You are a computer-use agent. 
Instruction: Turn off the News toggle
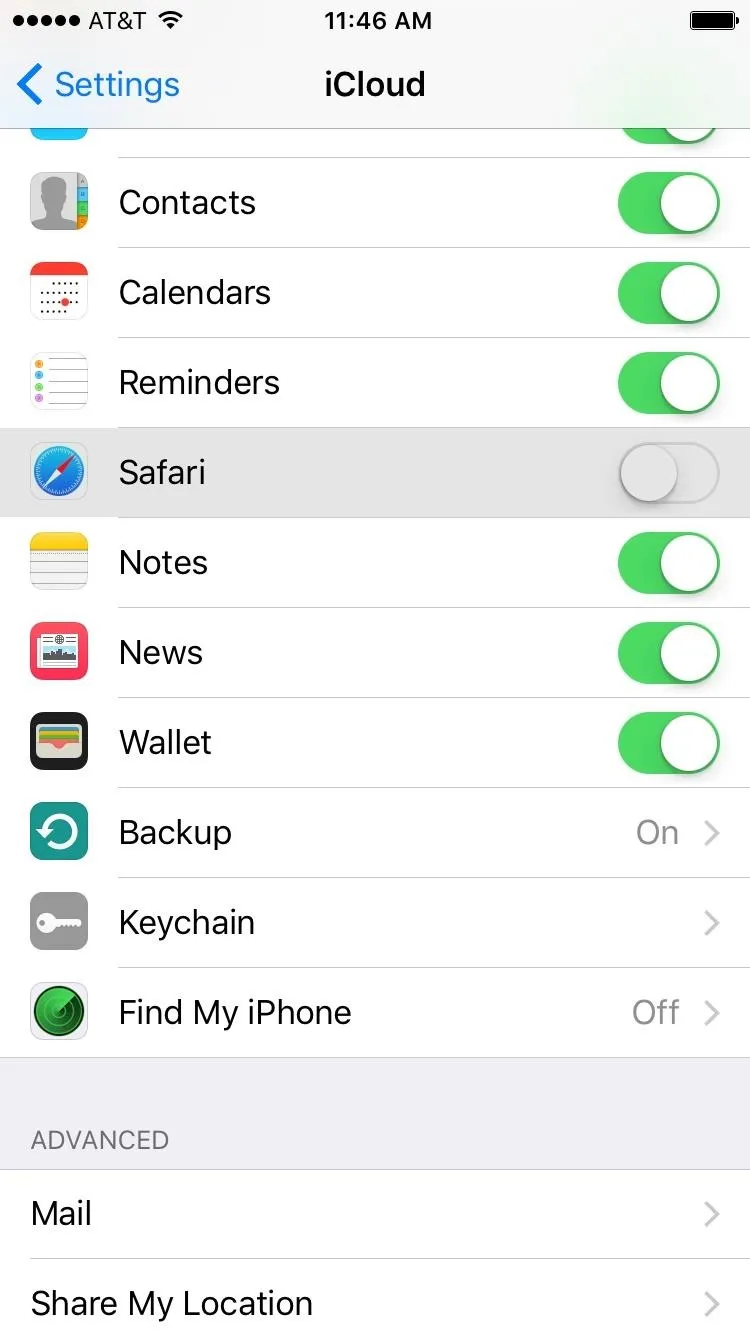click(669, 653)
